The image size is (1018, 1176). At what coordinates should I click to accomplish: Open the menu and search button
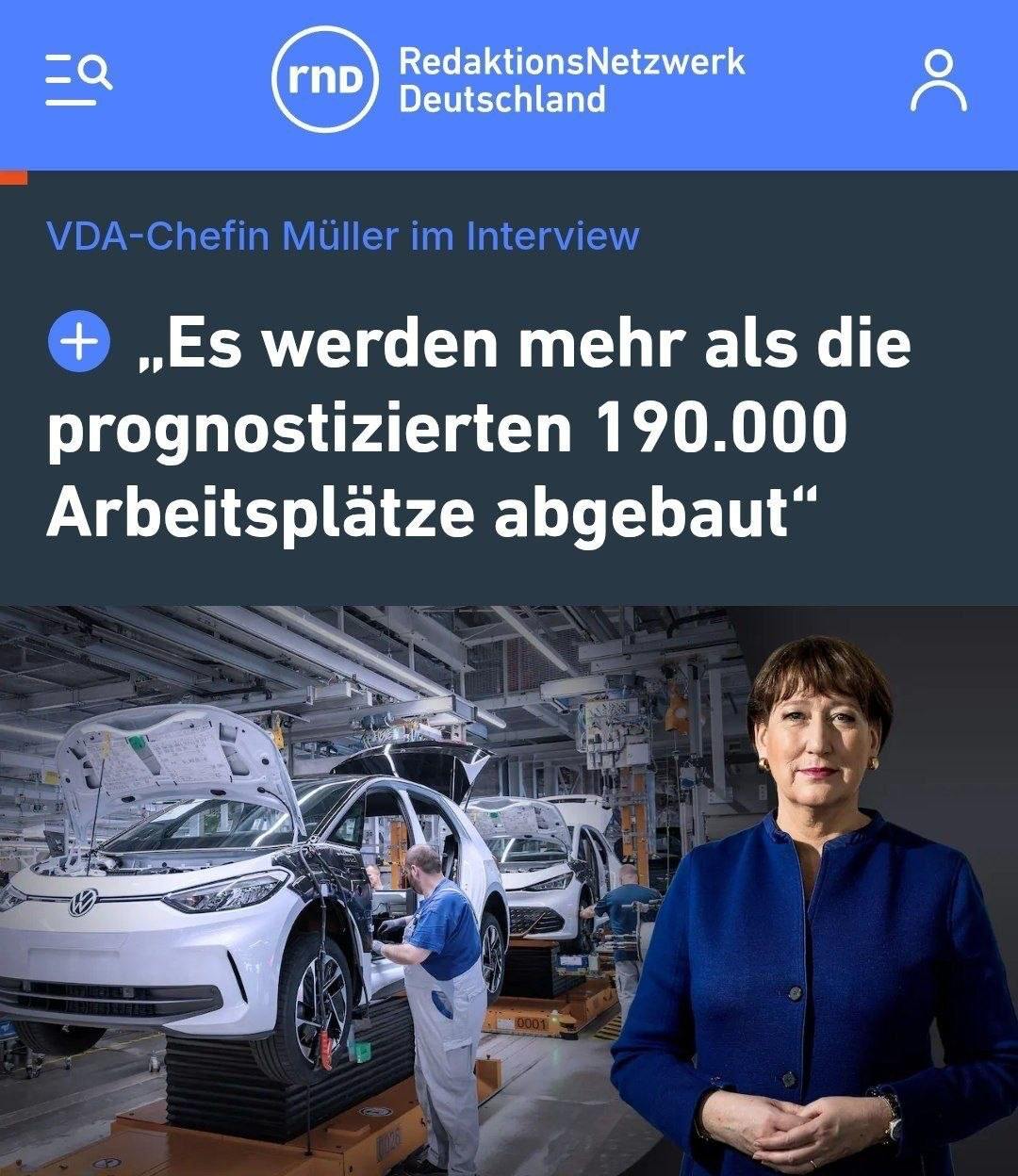[80, 79]
